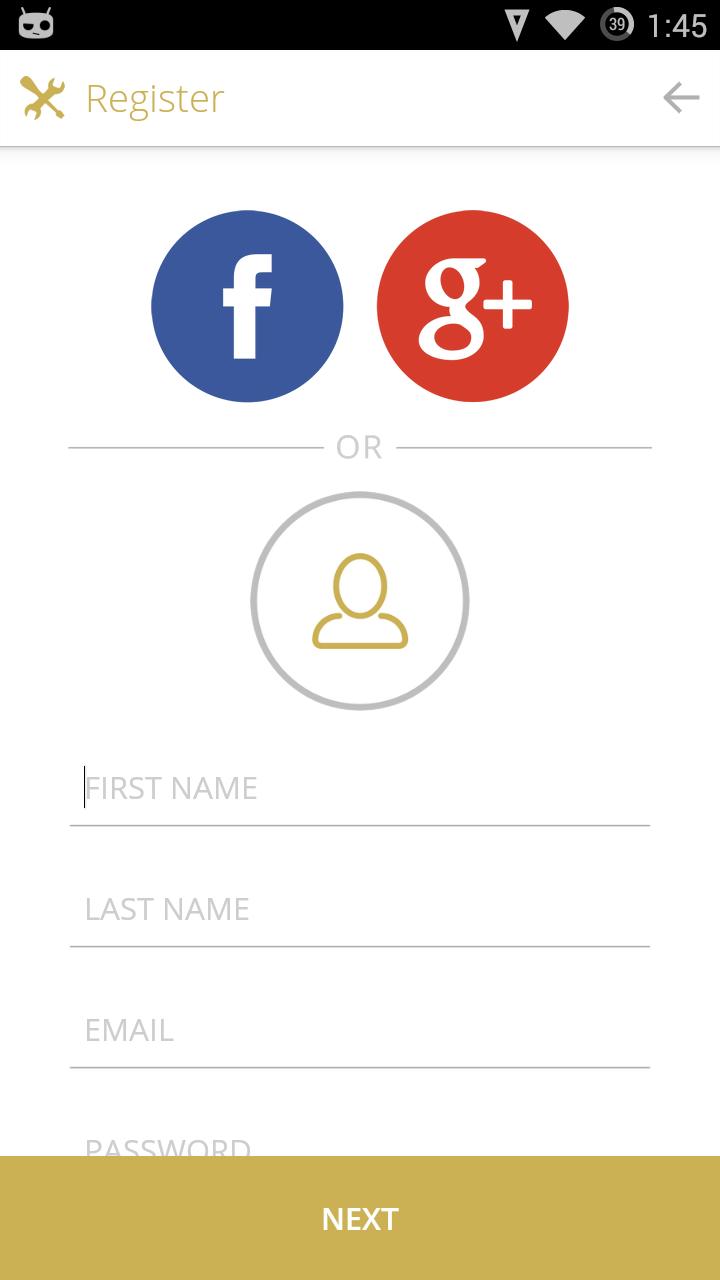Register with the Facebook button
Screen dimensions: 720x1280
(x=247, y=306)
